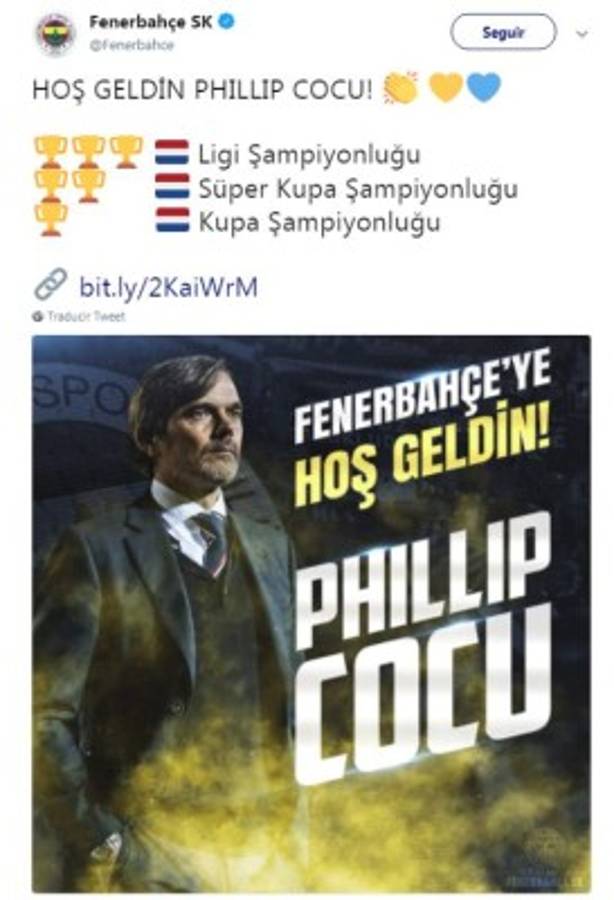Image resolution: width=614 pixels, height=900 pixels.
Task: Follow Fenerbahçe SK with Seguir button
Action: [502, 32]
